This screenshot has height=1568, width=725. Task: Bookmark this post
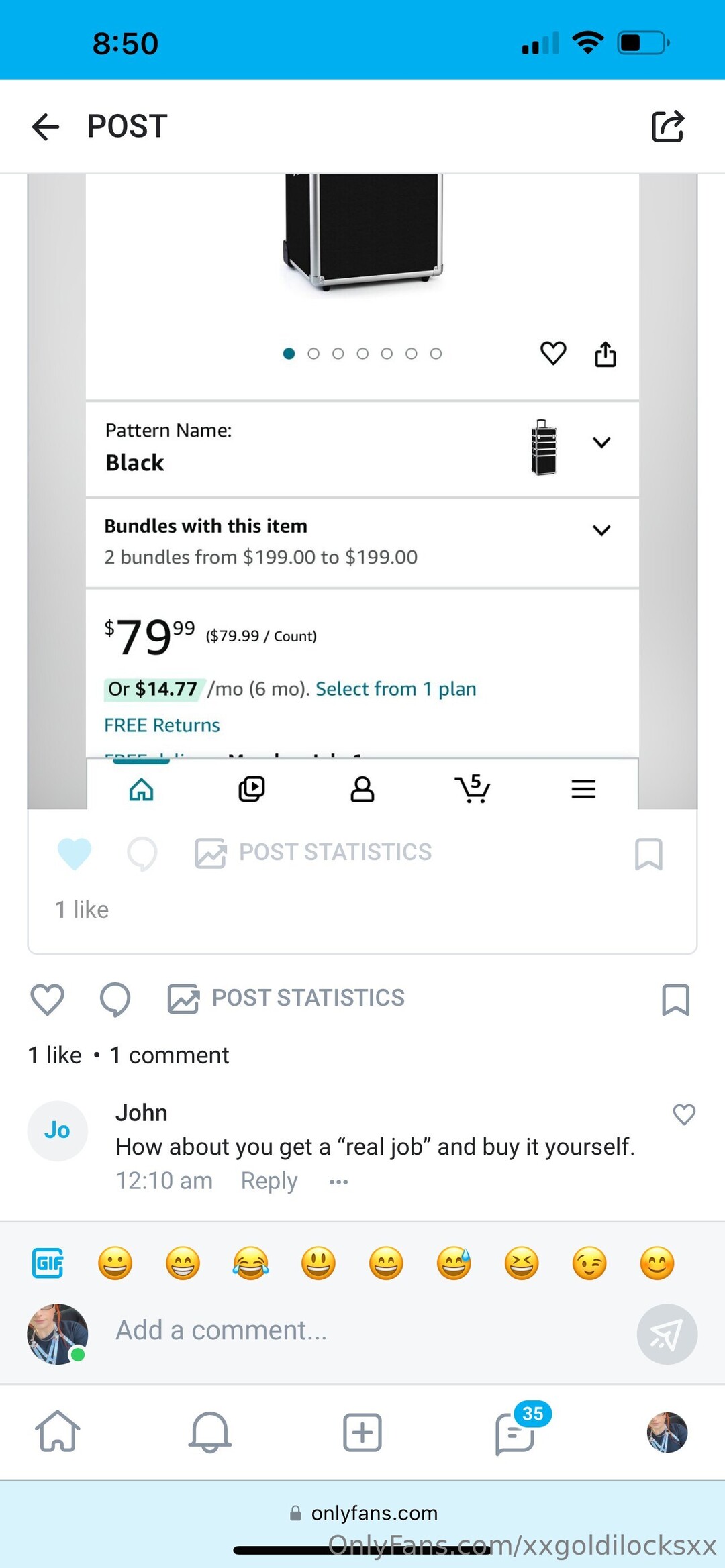click(675, 999)
